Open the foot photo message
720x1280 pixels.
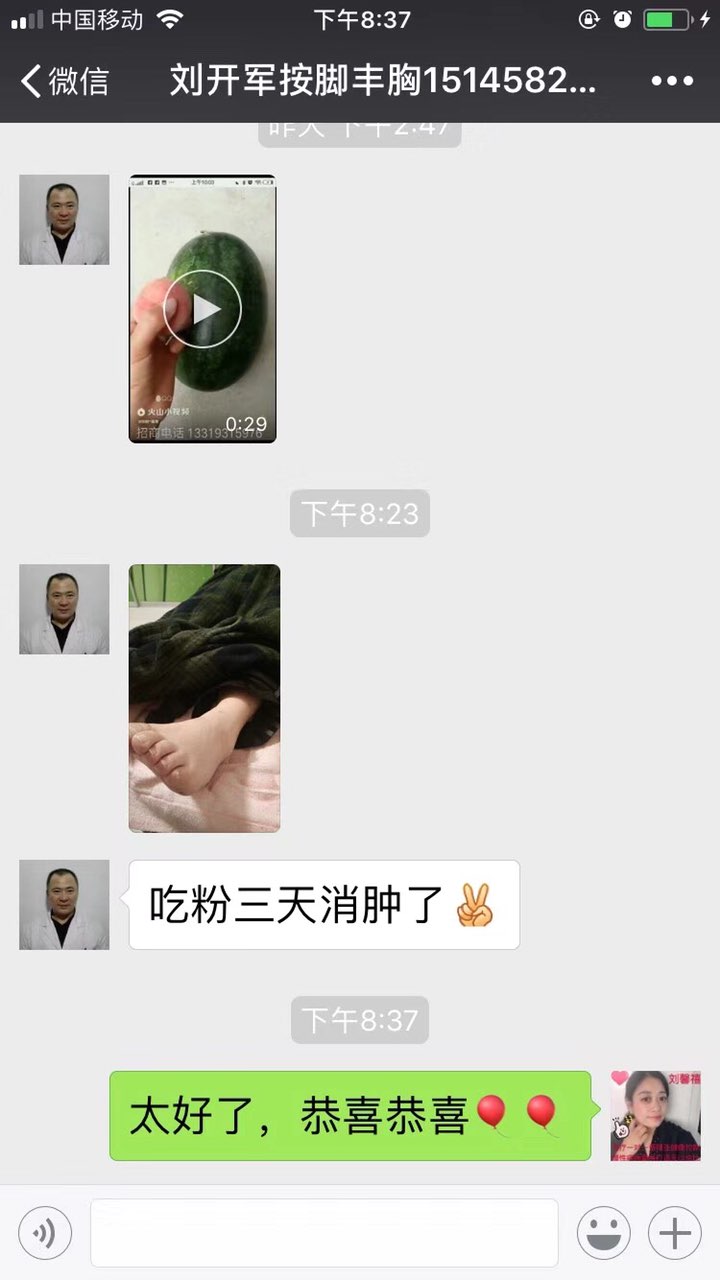tap(204, 698)
